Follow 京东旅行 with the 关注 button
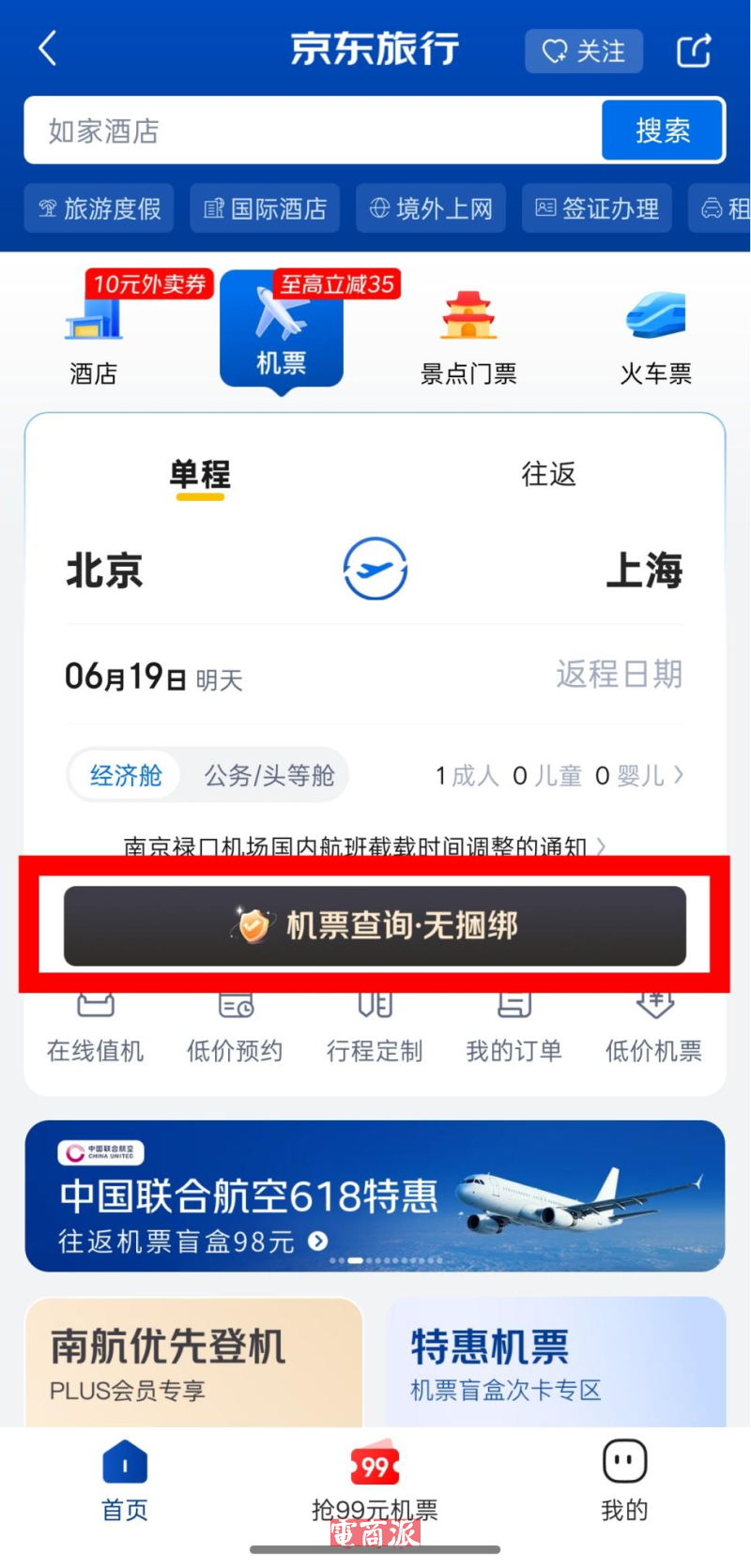This screenshot has width=751, height=1568. (x=584, y=51)
